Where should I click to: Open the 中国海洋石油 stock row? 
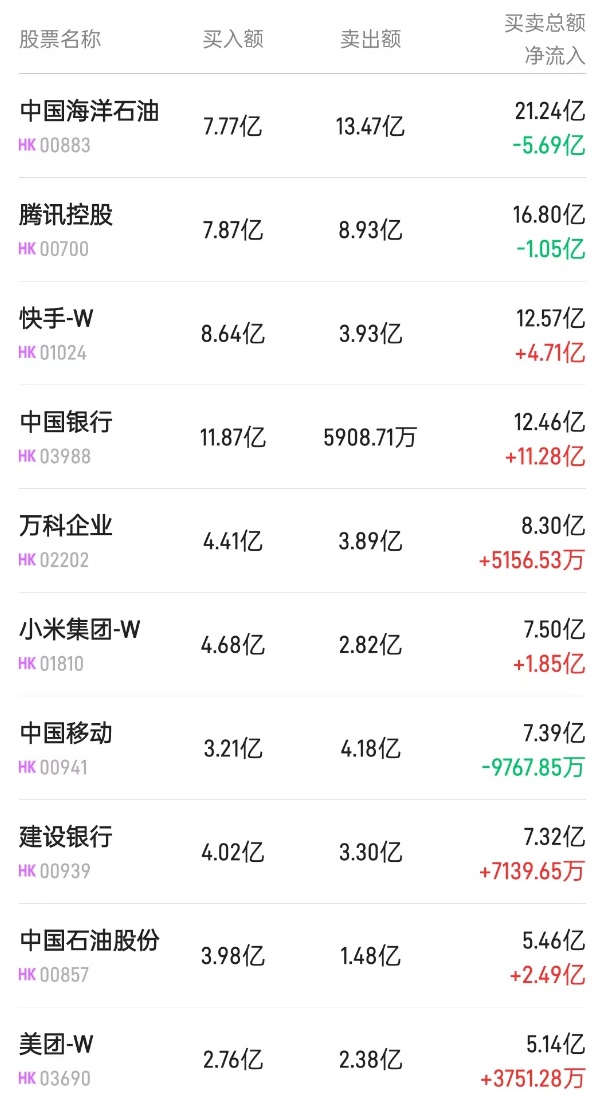[x=90, y=110]
